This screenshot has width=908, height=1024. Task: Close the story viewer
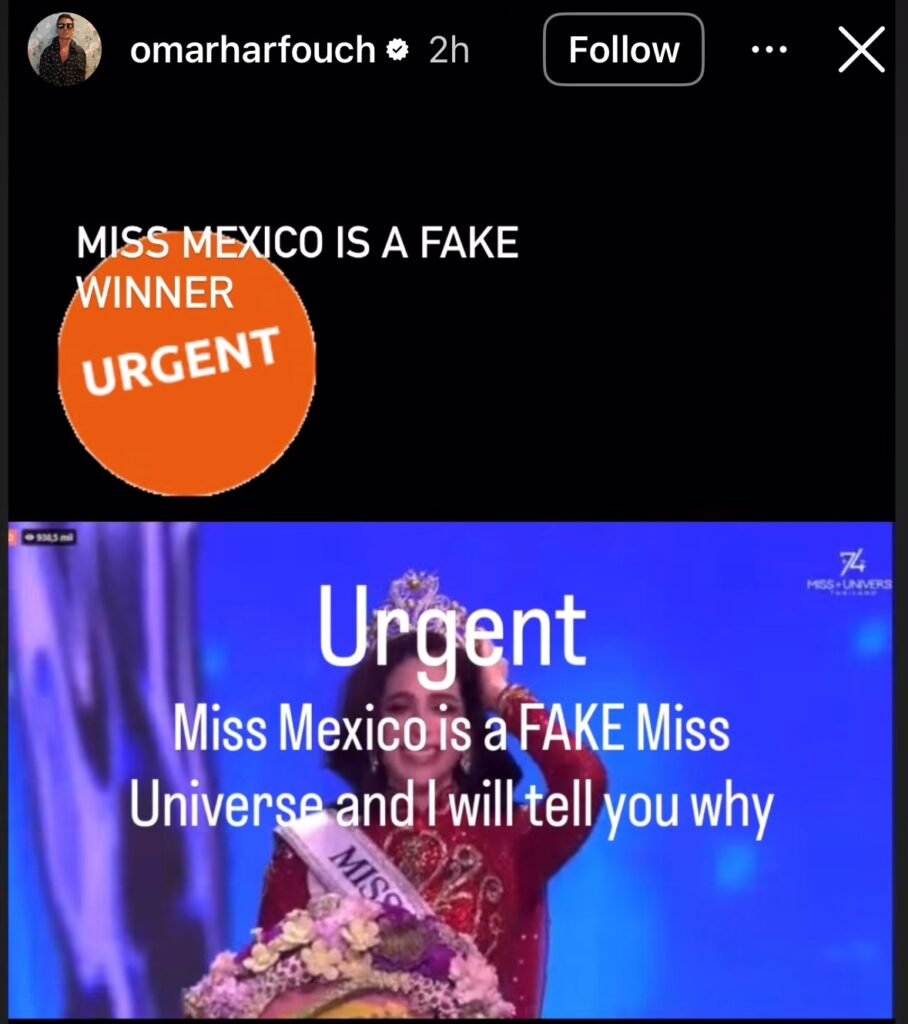(x=861, y=50)
